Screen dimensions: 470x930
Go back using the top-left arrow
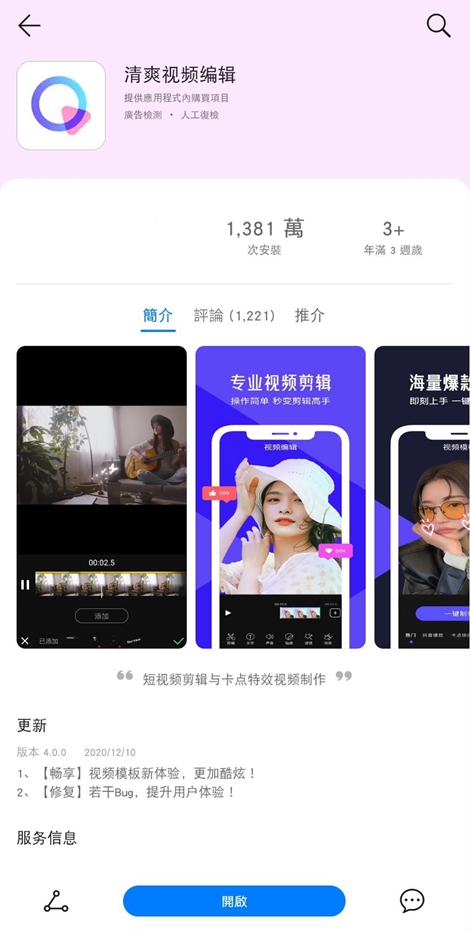click(29, 26)
